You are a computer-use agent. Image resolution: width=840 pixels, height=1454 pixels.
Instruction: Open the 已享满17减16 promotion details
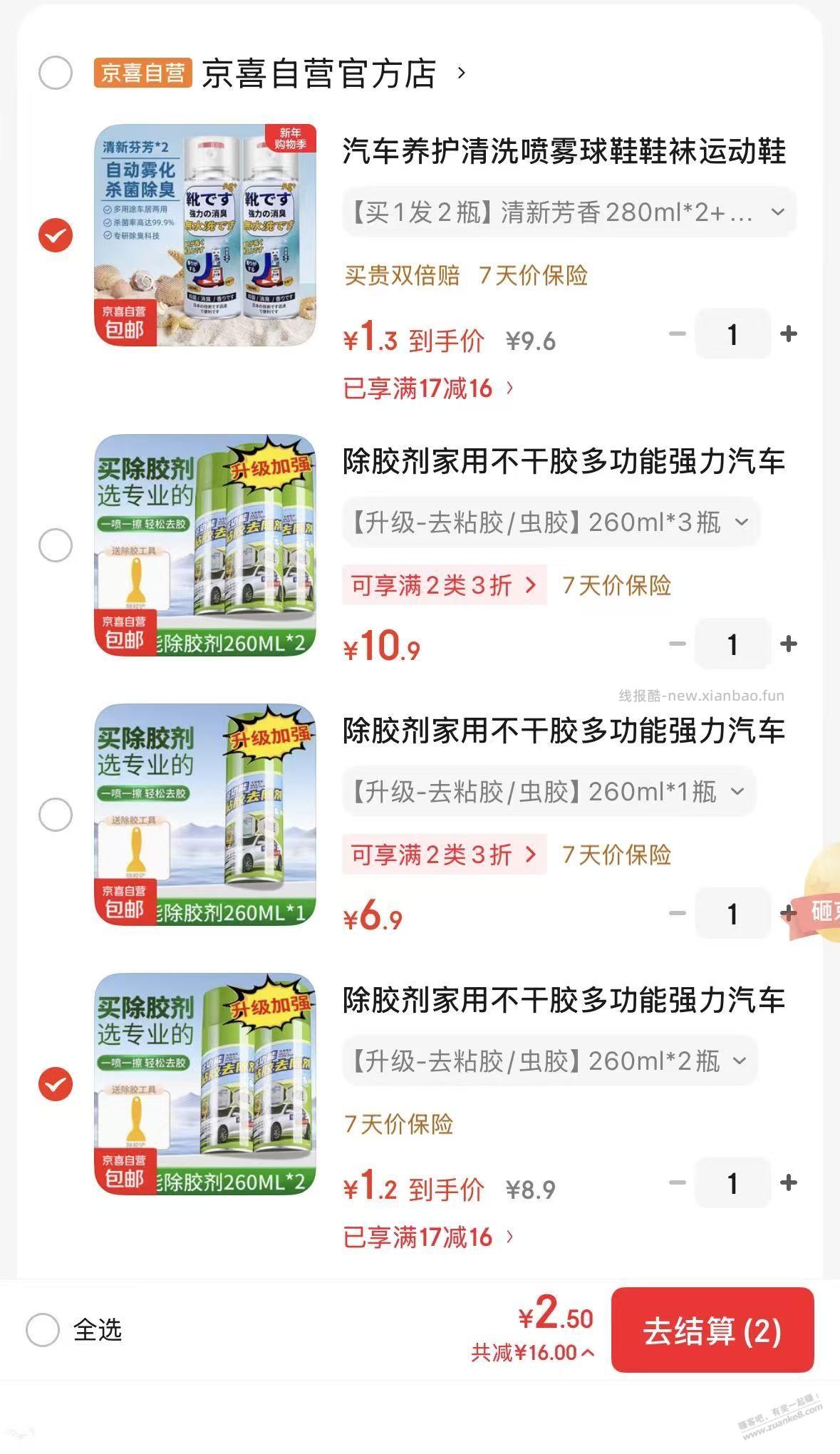pyautogui.click(x=425, y=388)
